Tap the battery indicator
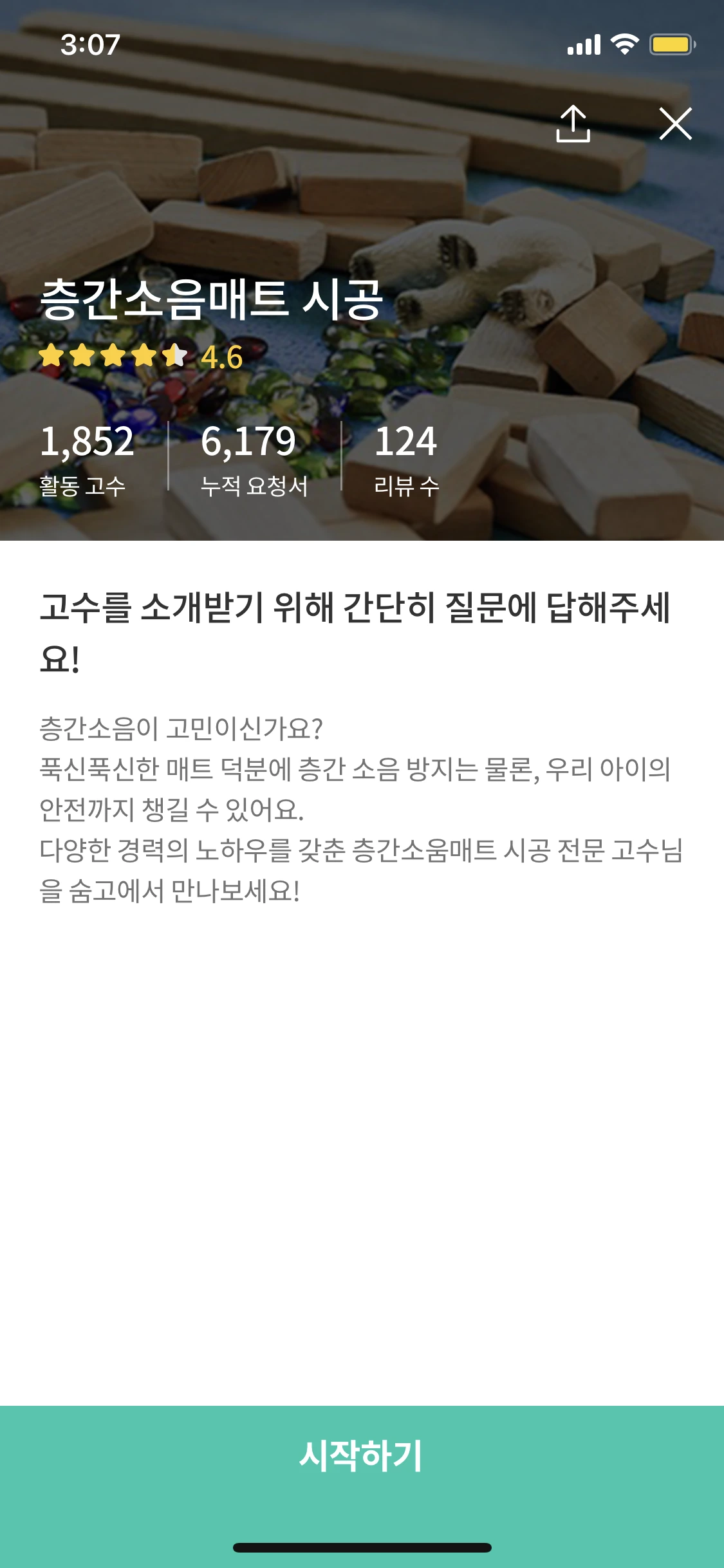This screenshot has height=1568, width=724. tap(669, 45)
